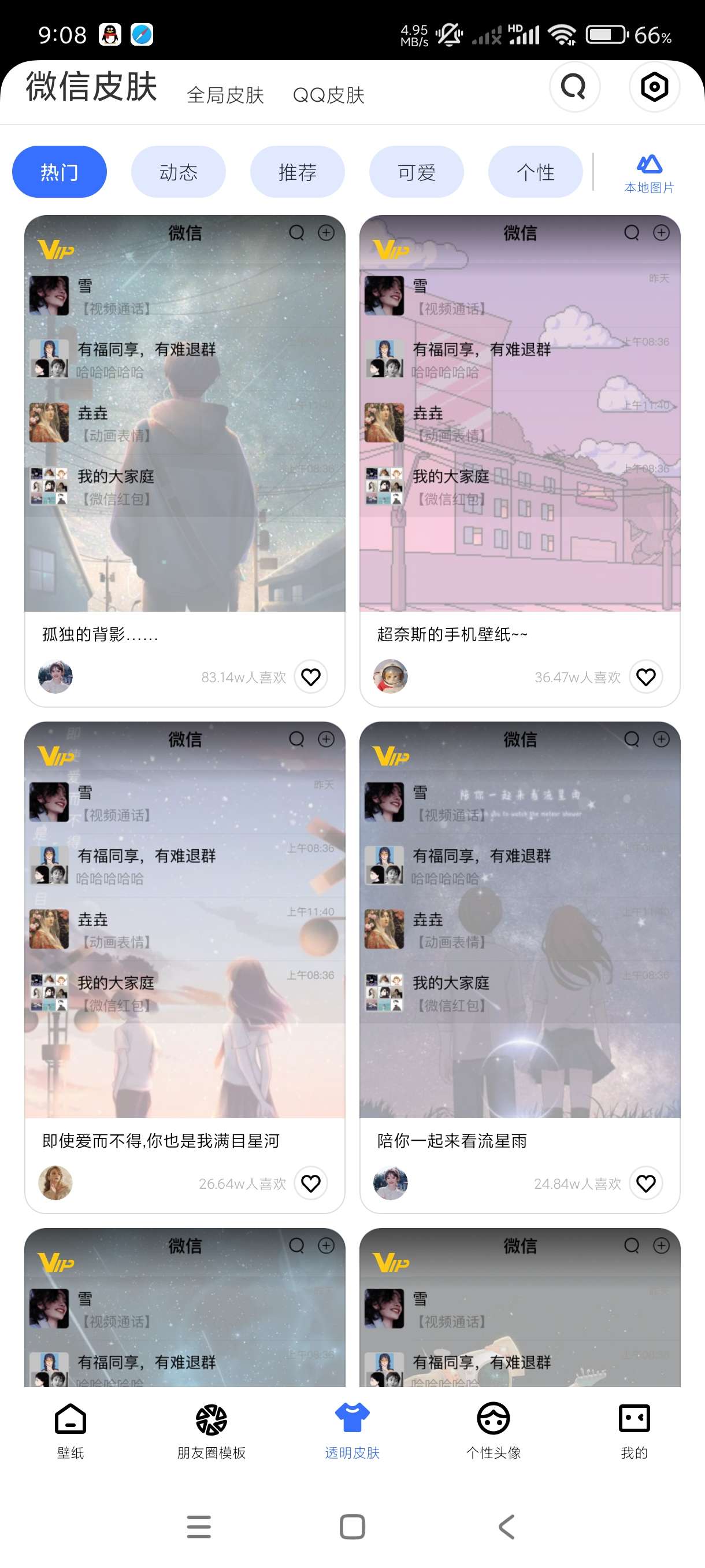Switch to the 全局皮肤 tab
705x1568 pixels.
(x=225, y=95)
